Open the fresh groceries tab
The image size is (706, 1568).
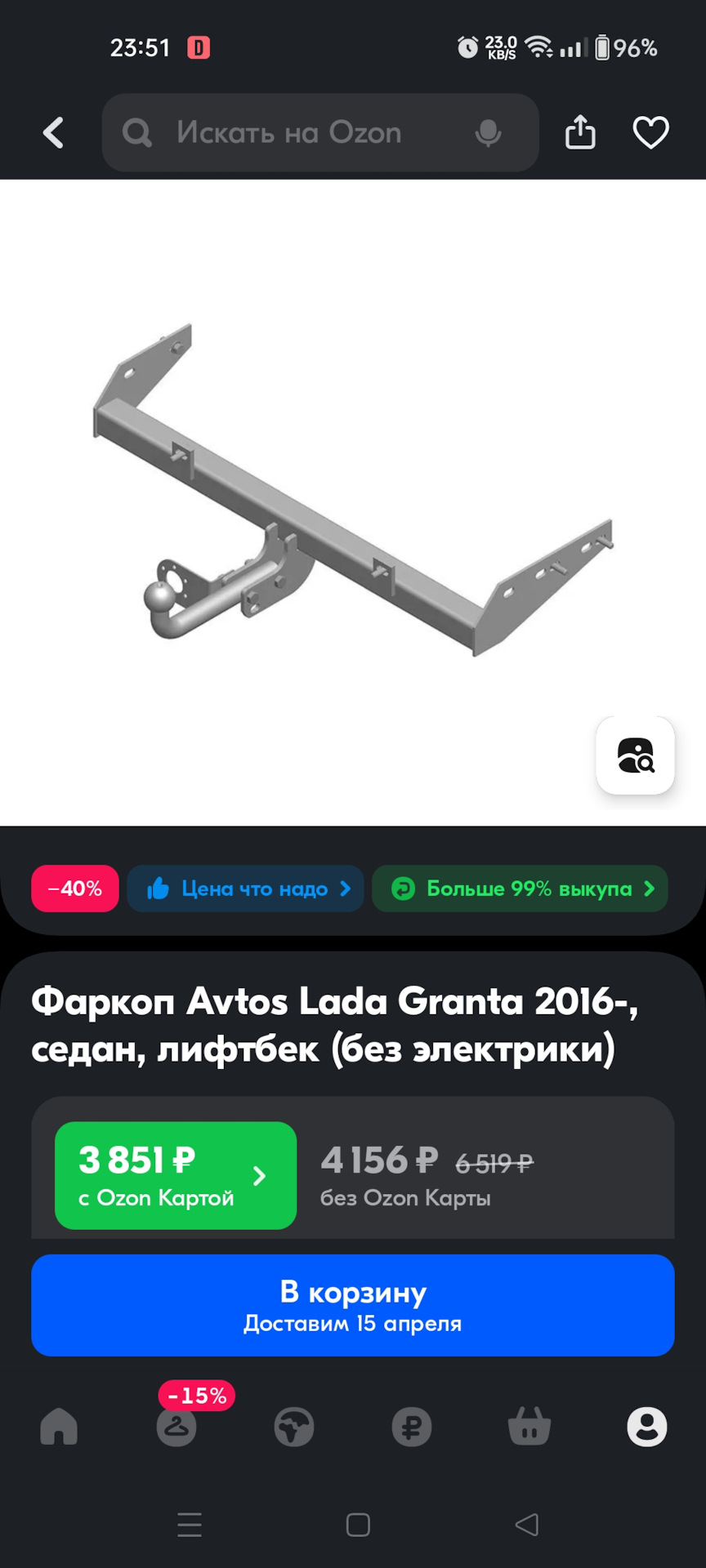coord(294,1428)
